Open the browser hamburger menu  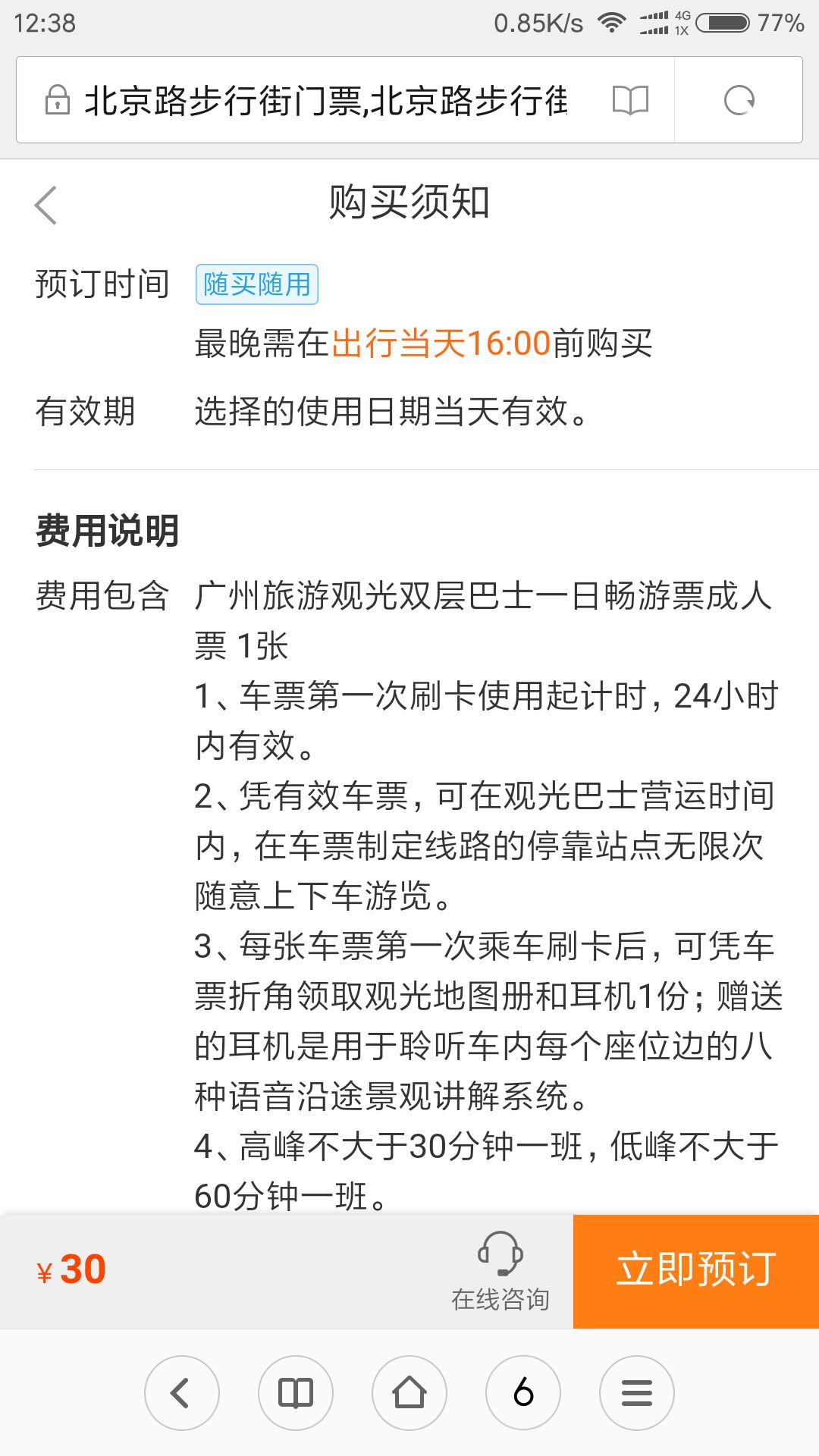click(x=637, y=1393)
